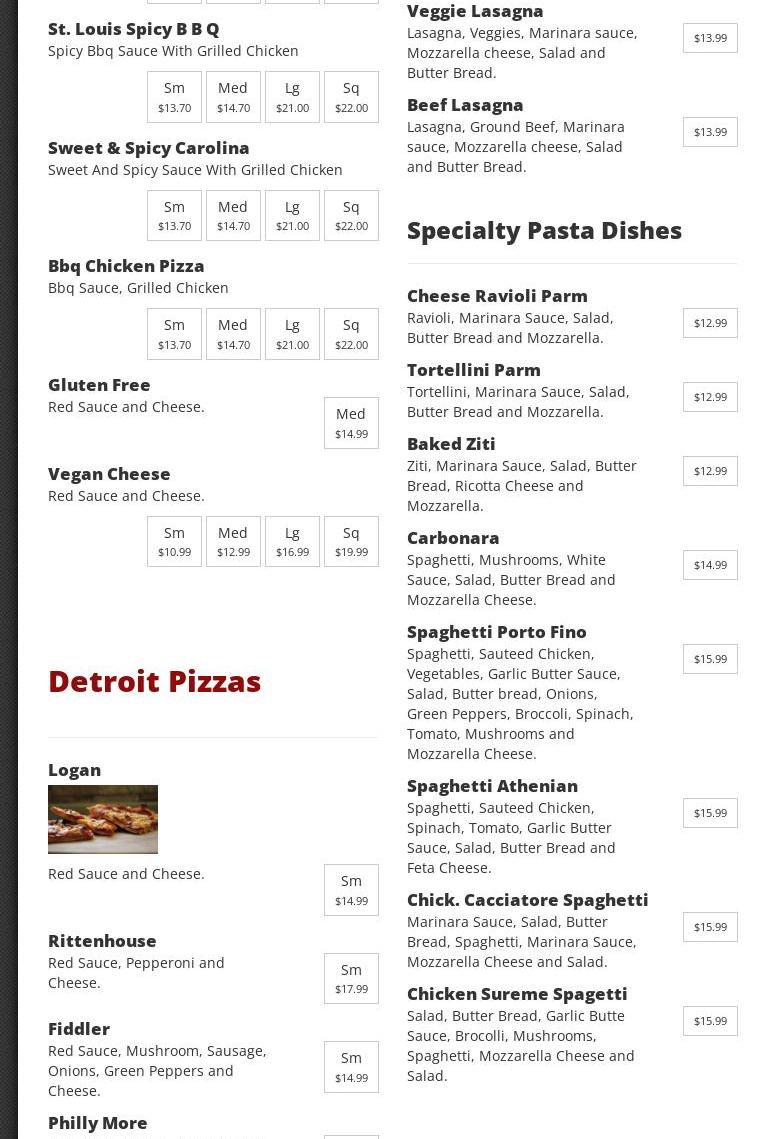The width and height of the screenshot is (765, 1139).
Task: Add Sm Fiddler pizza to order
Action: point(351,1067)
